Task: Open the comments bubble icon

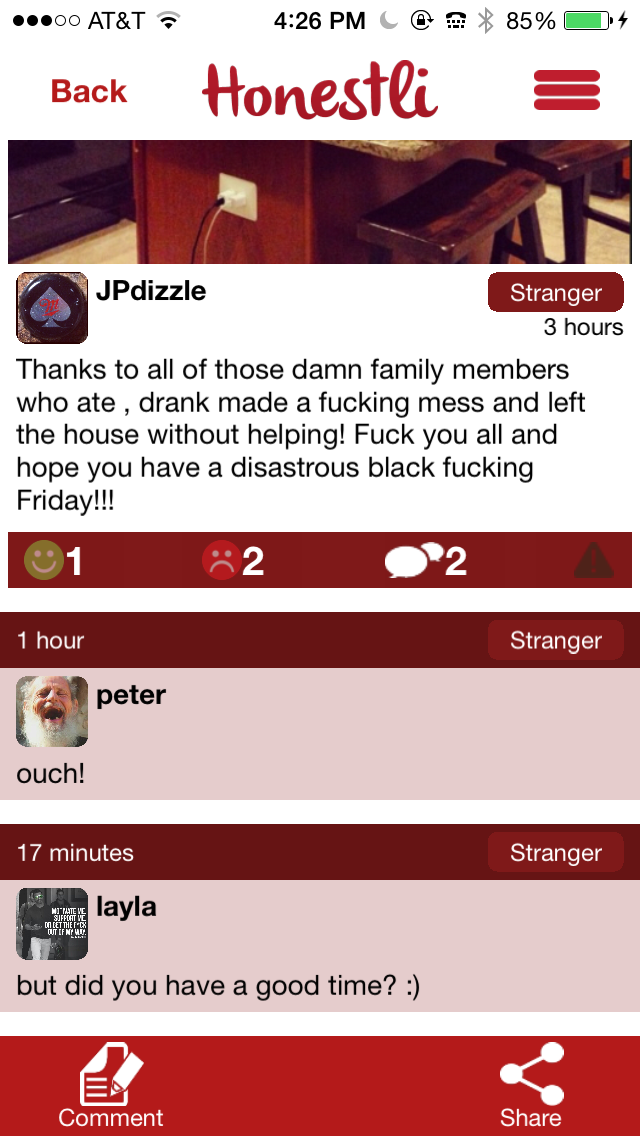Action: click(414, 561)
